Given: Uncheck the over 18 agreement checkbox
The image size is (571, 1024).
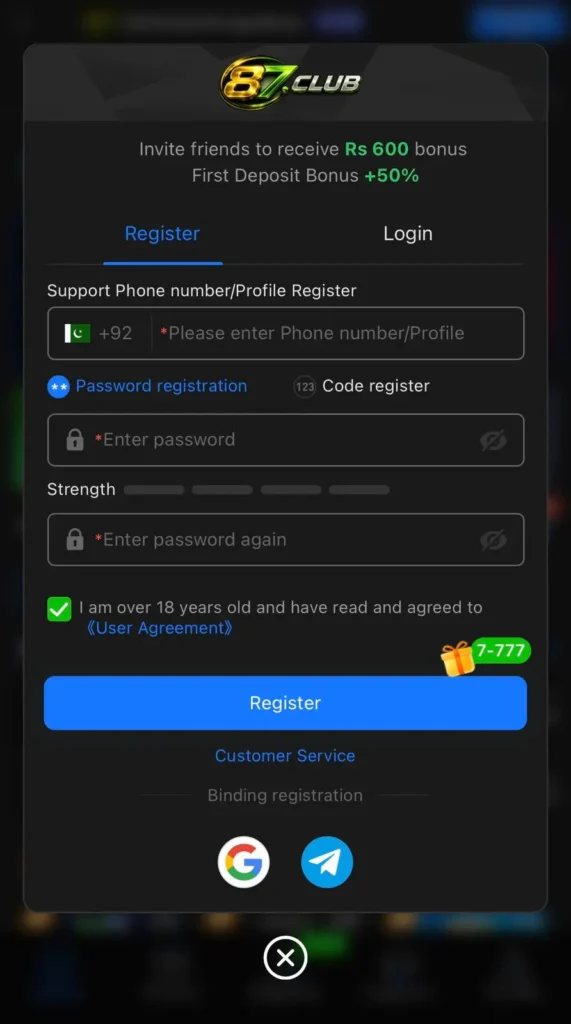Looking at the screenshot, I should (59, 609).
